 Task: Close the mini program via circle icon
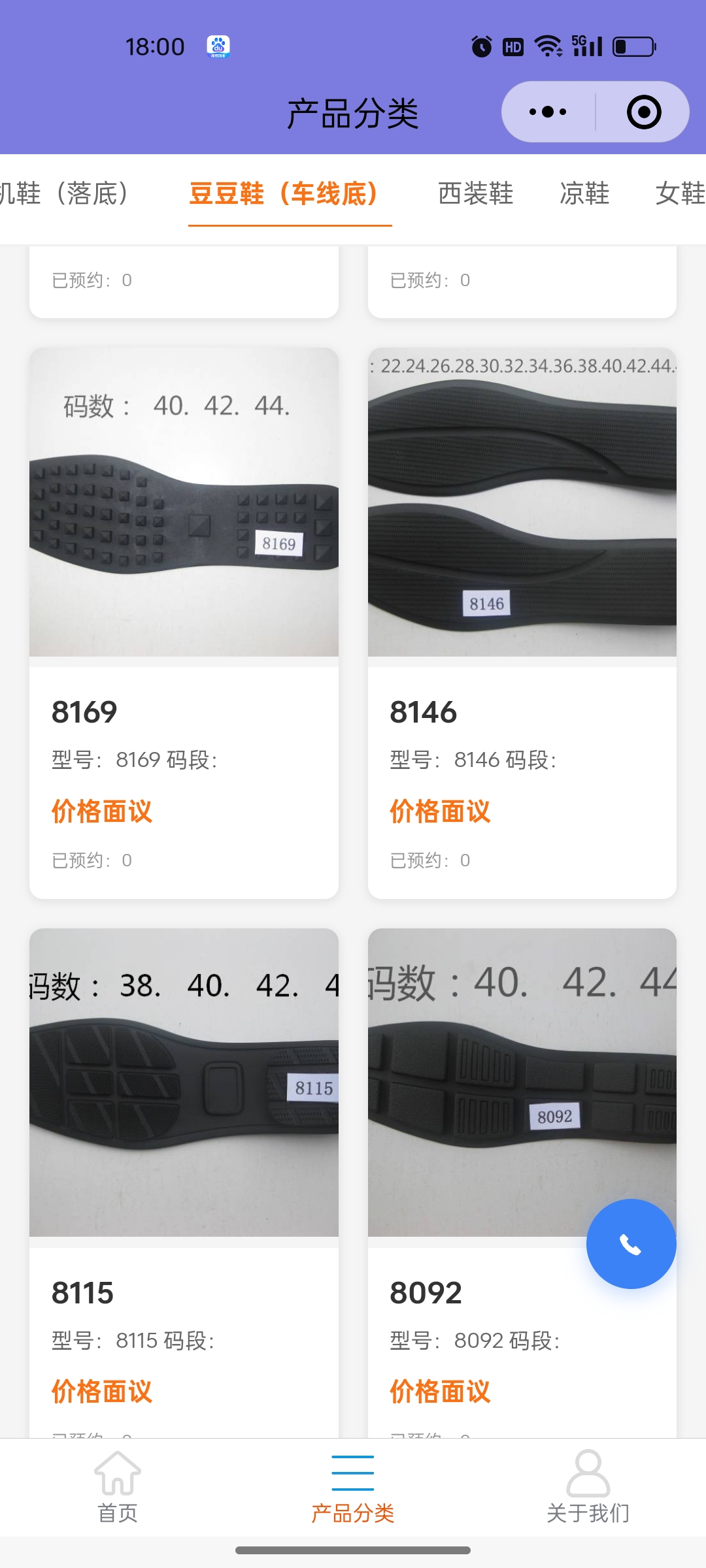[x=643, y=112]
